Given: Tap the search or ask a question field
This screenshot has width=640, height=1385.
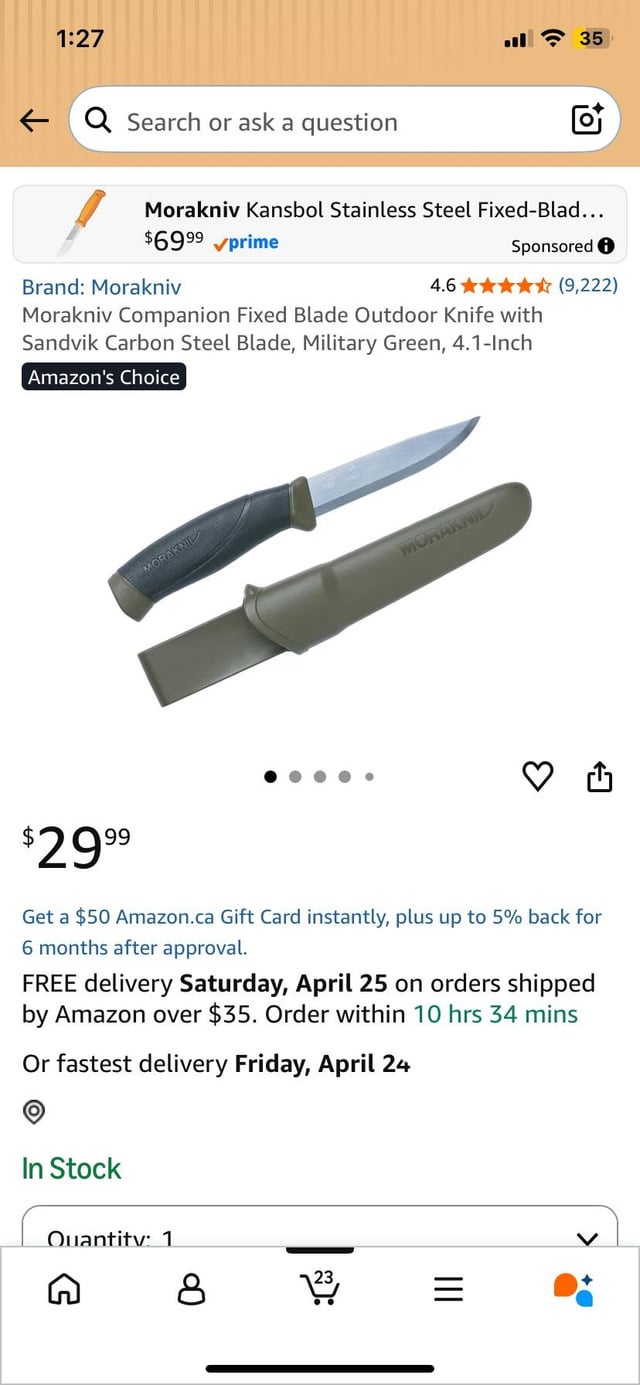Looking at the screenshot, I should pyautogui.click(x=320, y=122).
